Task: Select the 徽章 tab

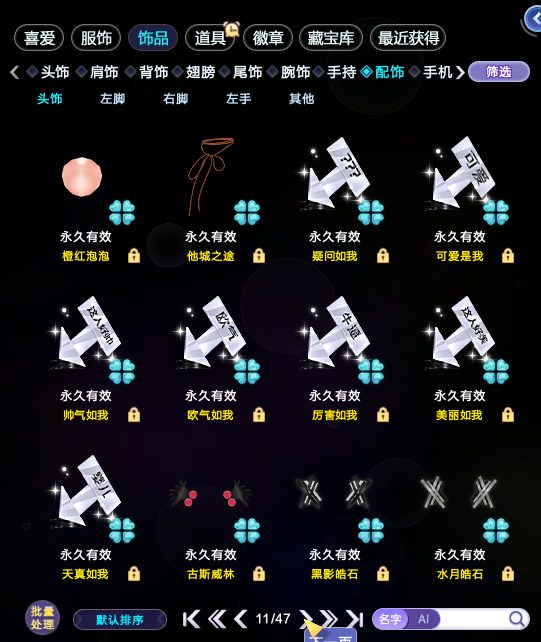Action: pyautogui.click(x=268, y=38)
